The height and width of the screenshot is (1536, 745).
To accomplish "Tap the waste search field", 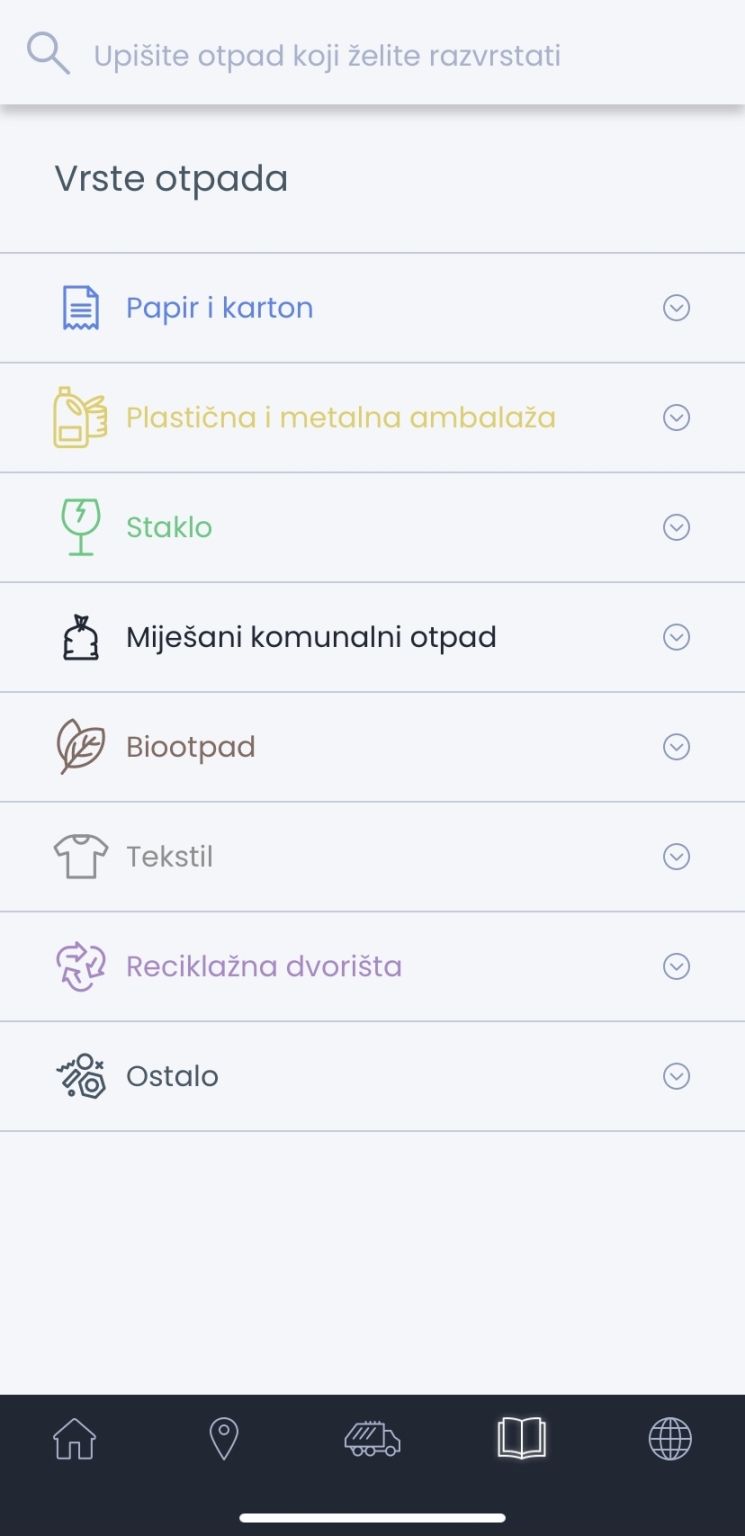I will [372, 54].
